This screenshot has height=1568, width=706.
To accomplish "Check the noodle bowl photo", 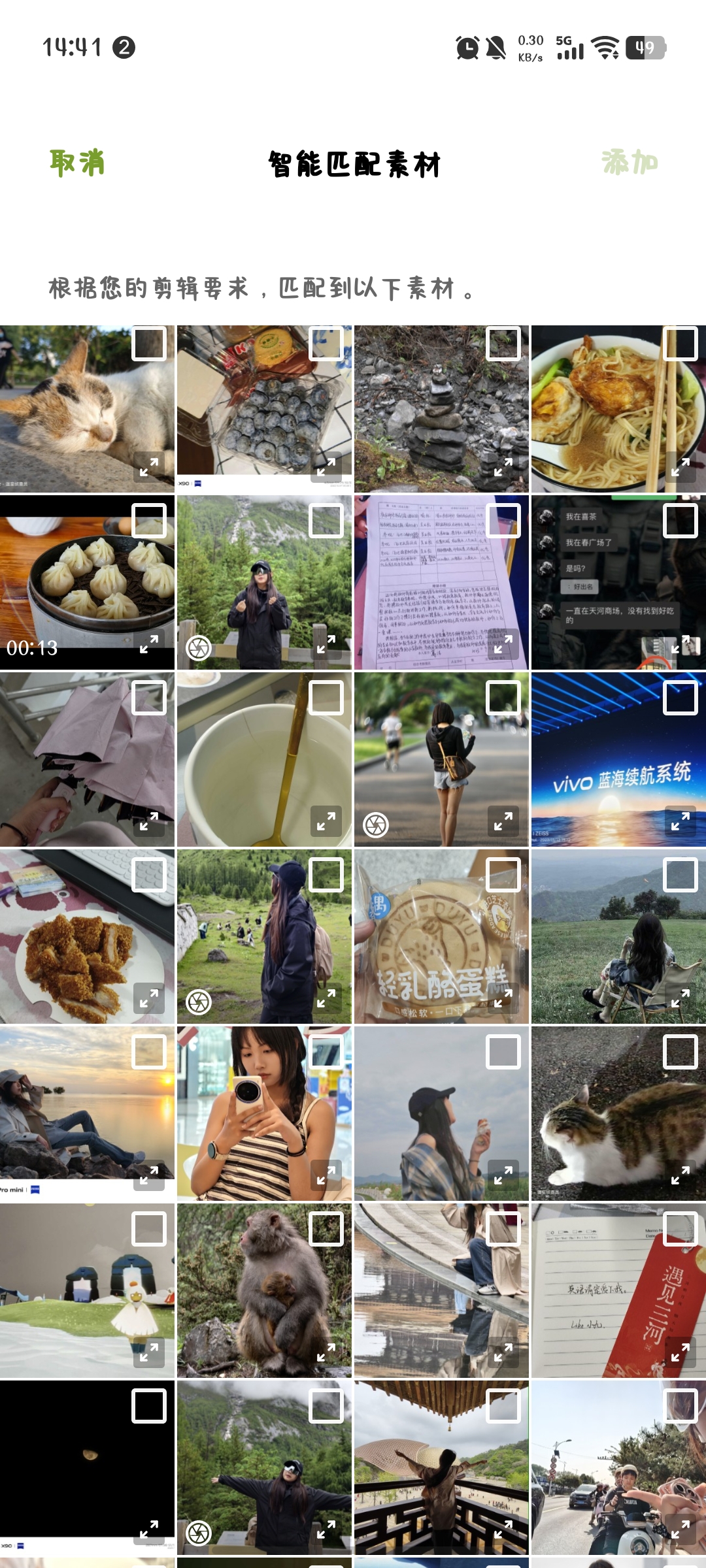I will [x=680, y=344].
